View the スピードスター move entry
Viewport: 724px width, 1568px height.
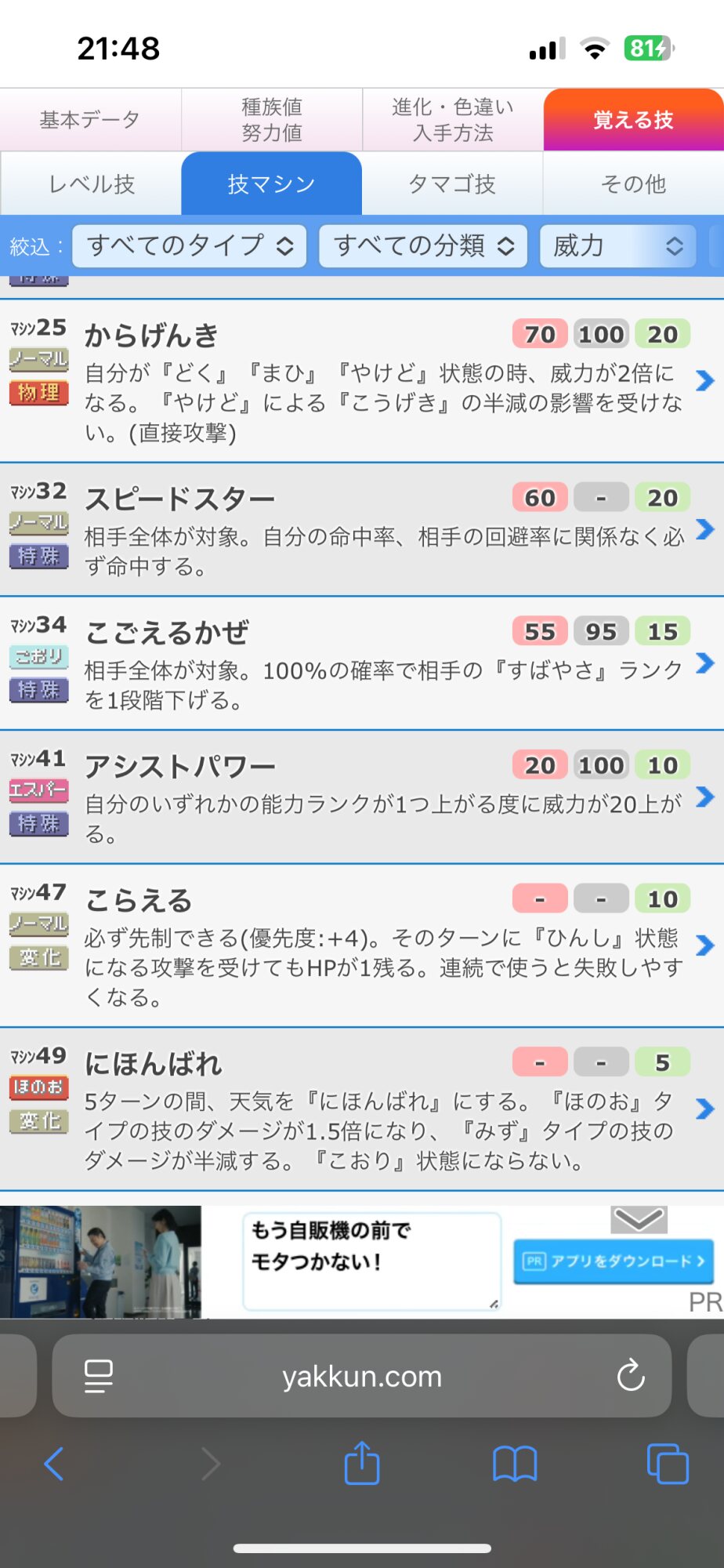tap(180, 499)
